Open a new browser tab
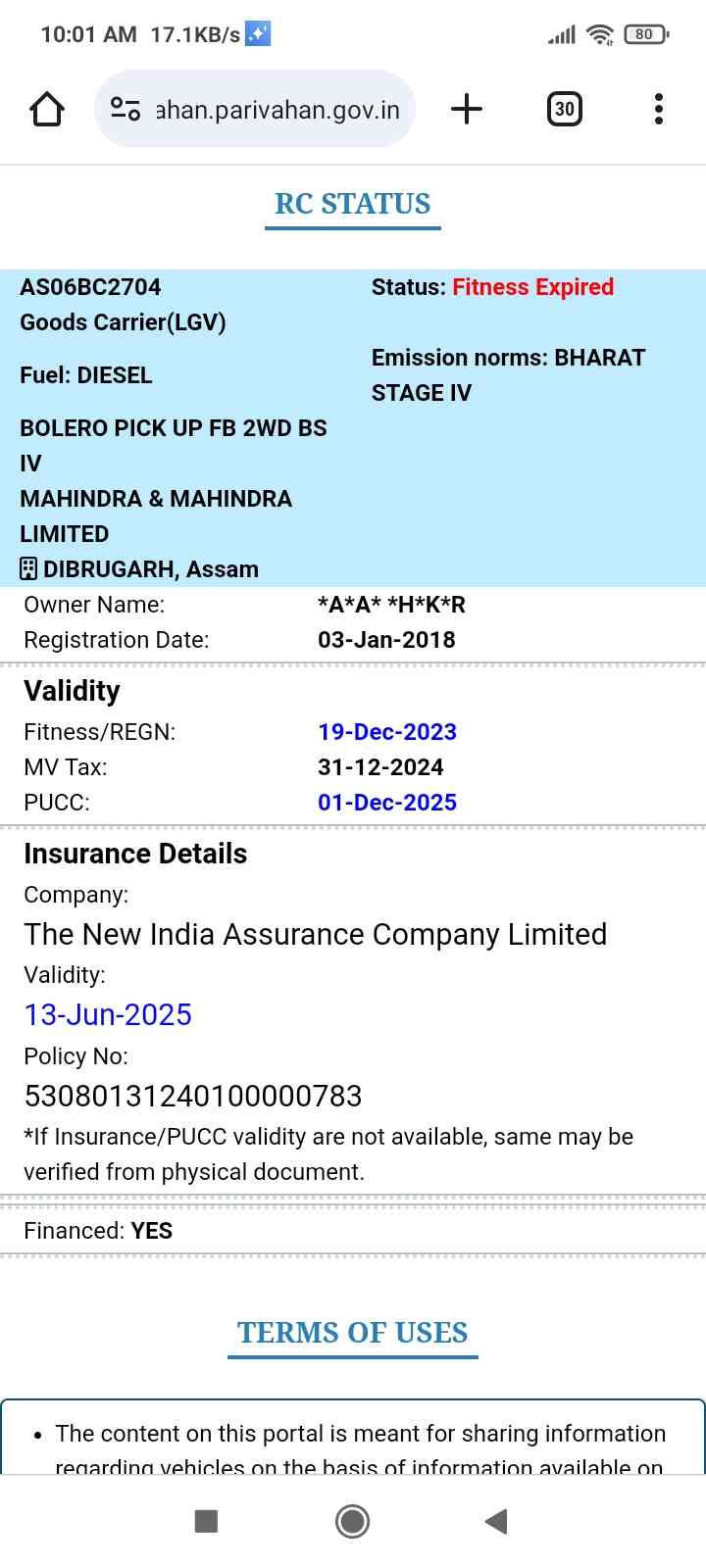The height and width of the screenshot is (1568, 706). pyautogui.click(x=467, y=109)
